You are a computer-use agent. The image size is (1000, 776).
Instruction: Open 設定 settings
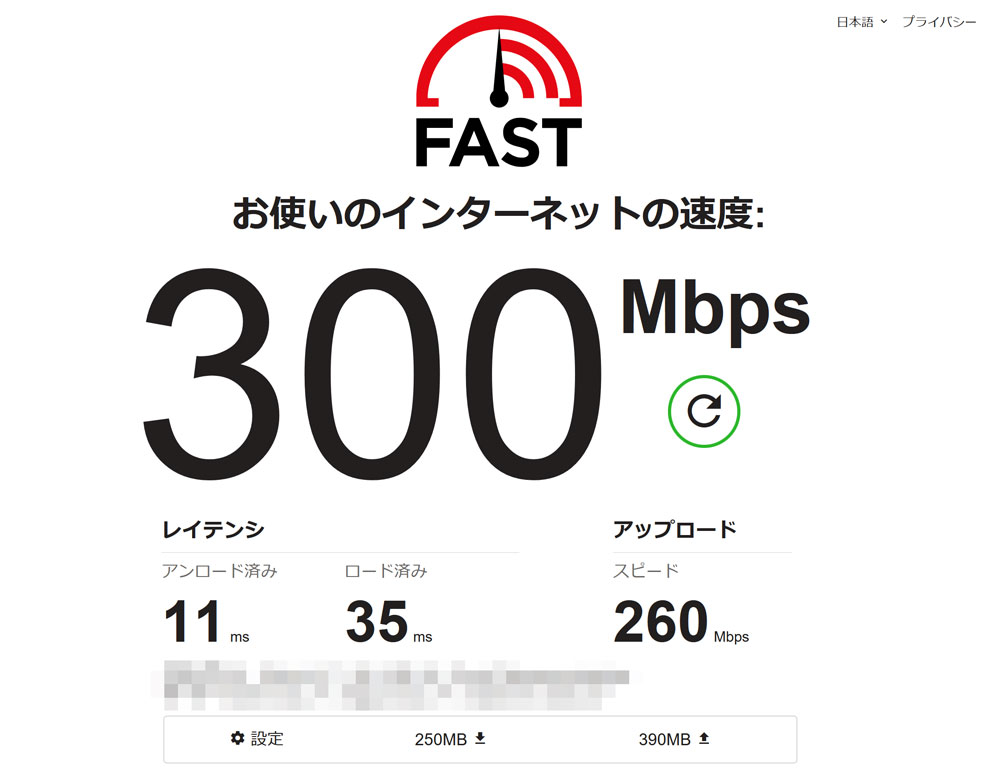tap(257, 739)
